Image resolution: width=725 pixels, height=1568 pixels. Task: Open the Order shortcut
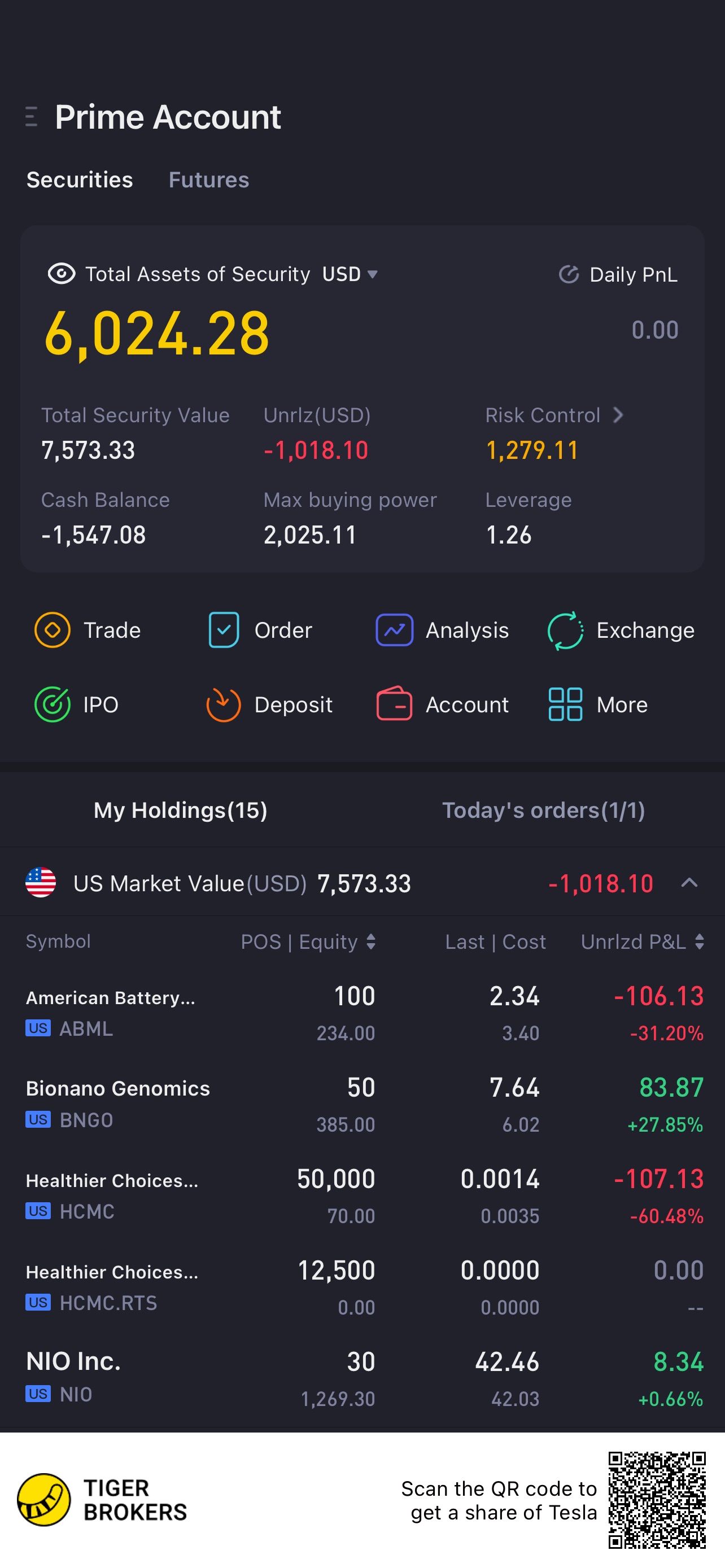(x=260, y=630)
